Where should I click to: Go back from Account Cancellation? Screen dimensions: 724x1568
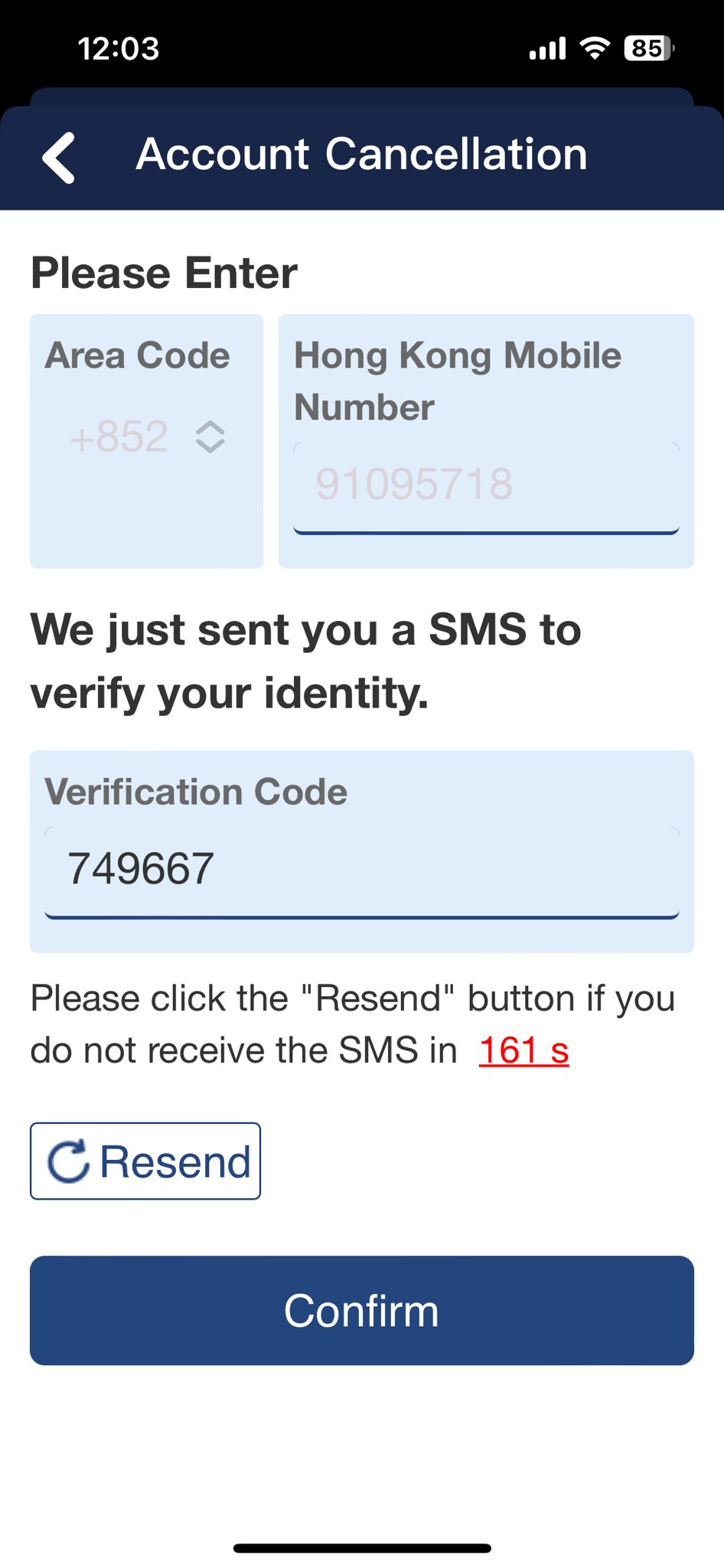point(59,157)
